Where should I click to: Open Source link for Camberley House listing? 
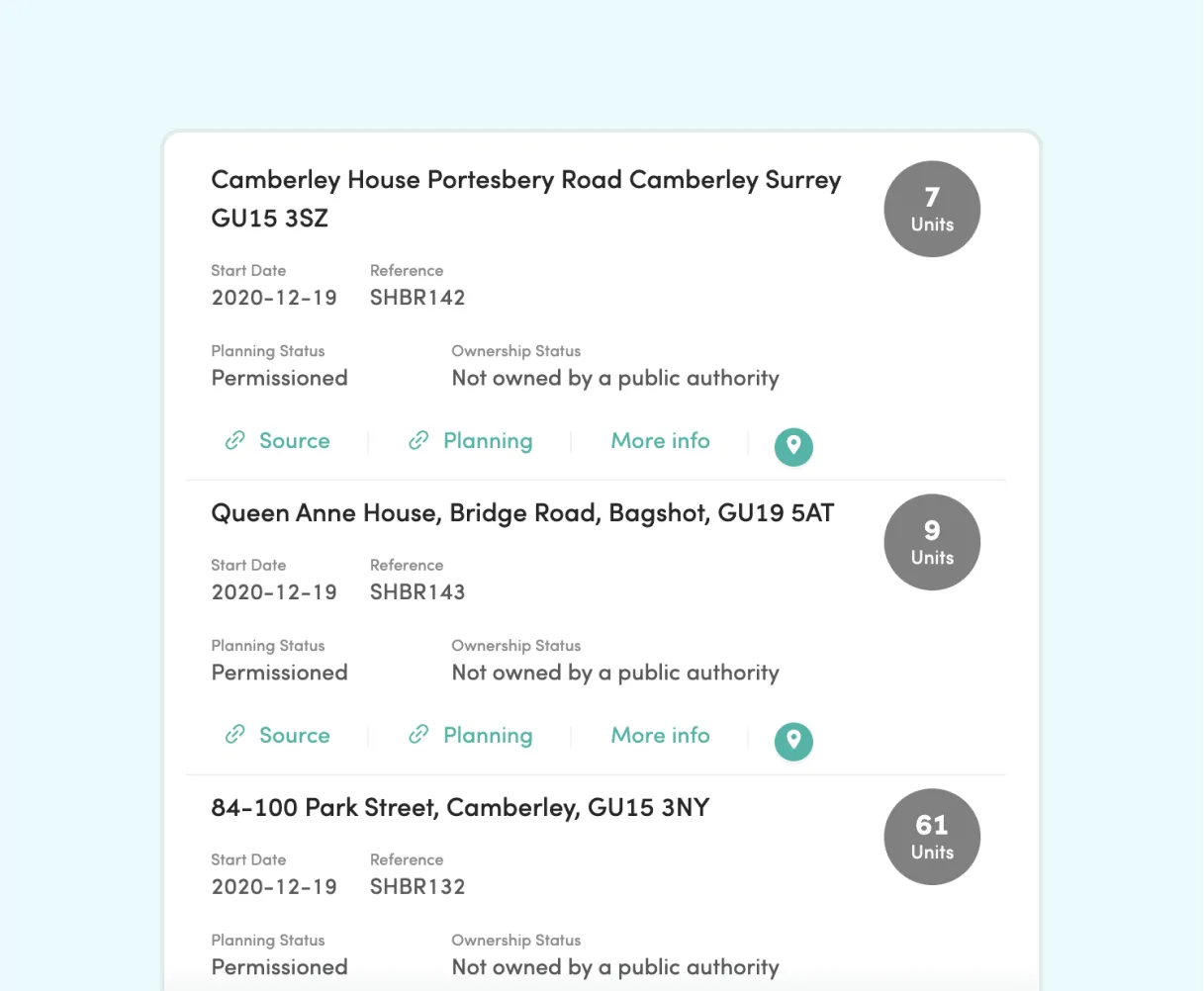click(x=278, y=441)
